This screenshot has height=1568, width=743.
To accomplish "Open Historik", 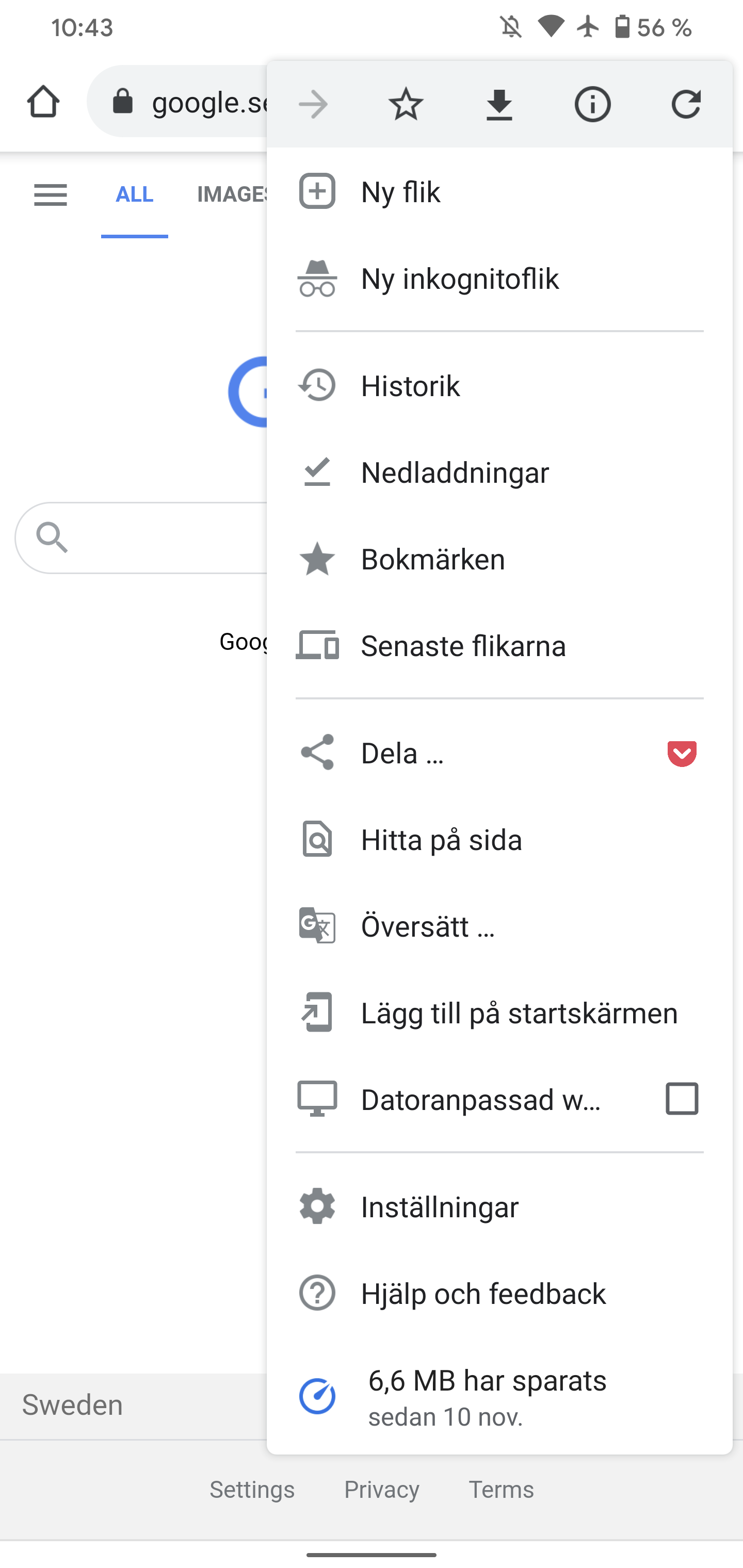I will click(499, 386).
